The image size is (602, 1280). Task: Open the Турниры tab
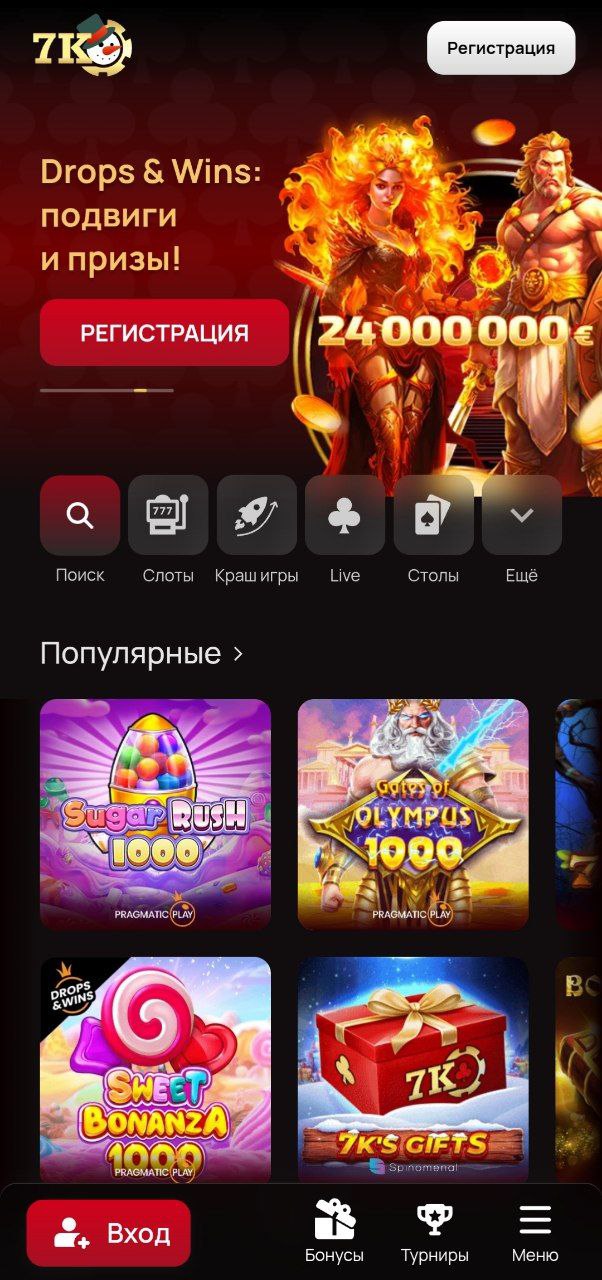pyautogui.click(x=435, y=1233)
